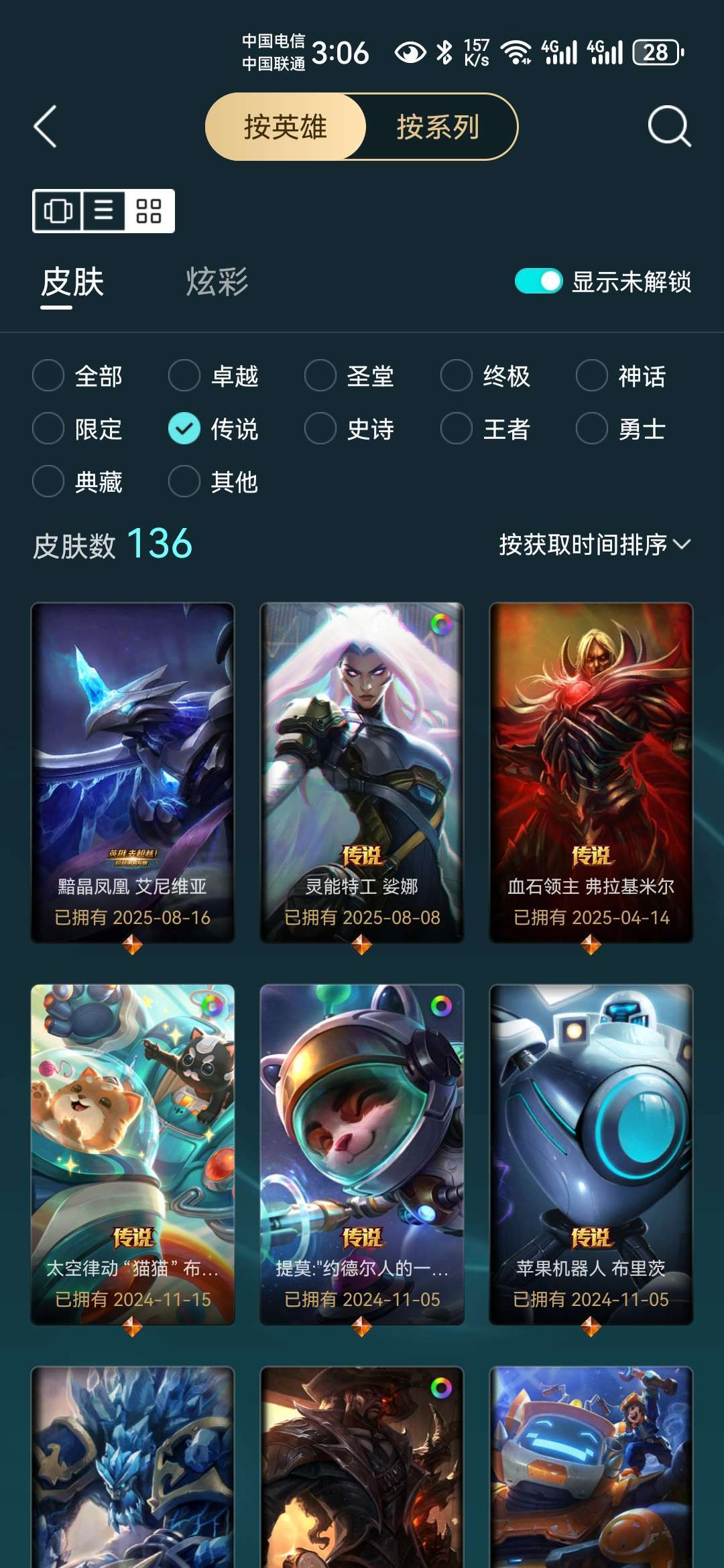The image size is (724, 1568).
Task: Select the 全部 filter option
Action: pyautogui.click(x=77, y=376)
